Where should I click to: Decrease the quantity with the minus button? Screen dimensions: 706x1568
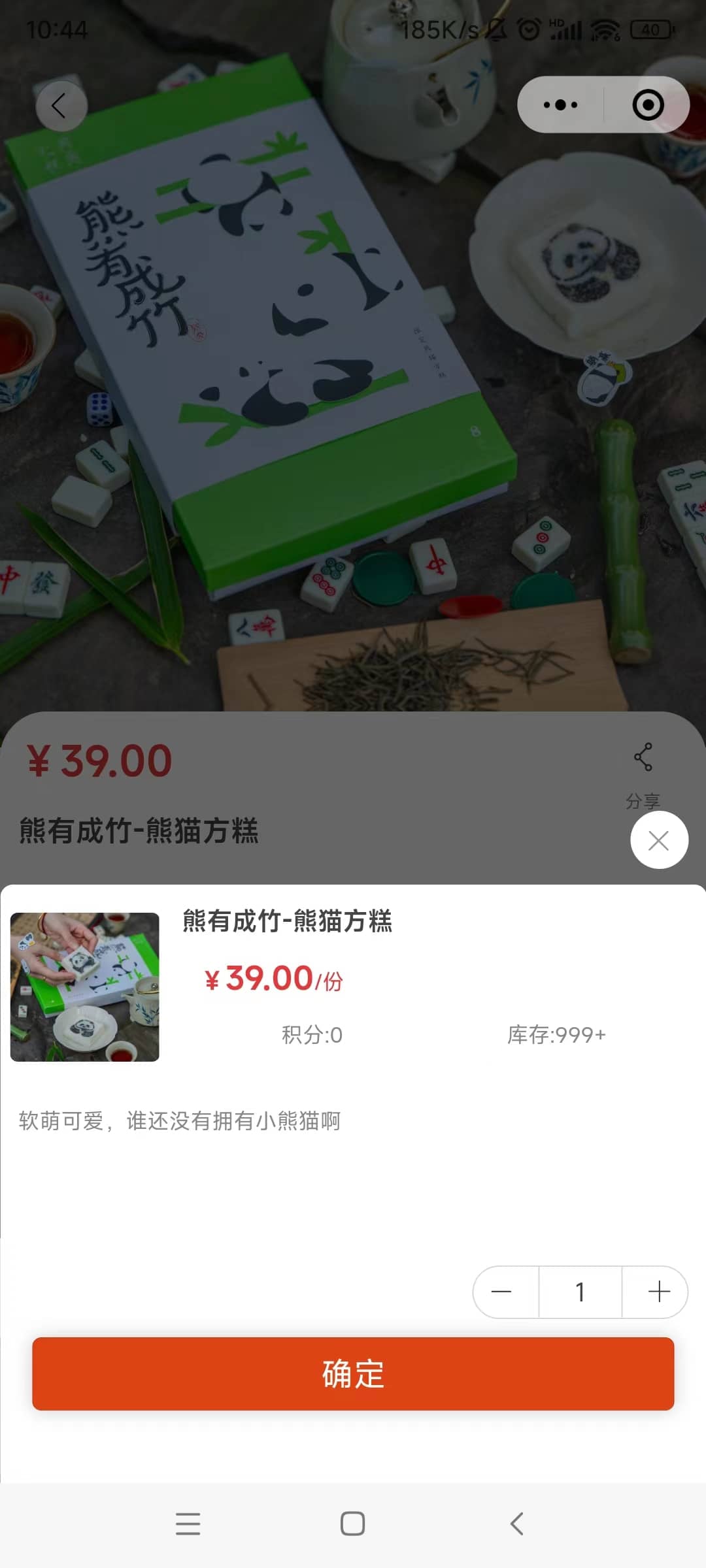[502, 1292]
